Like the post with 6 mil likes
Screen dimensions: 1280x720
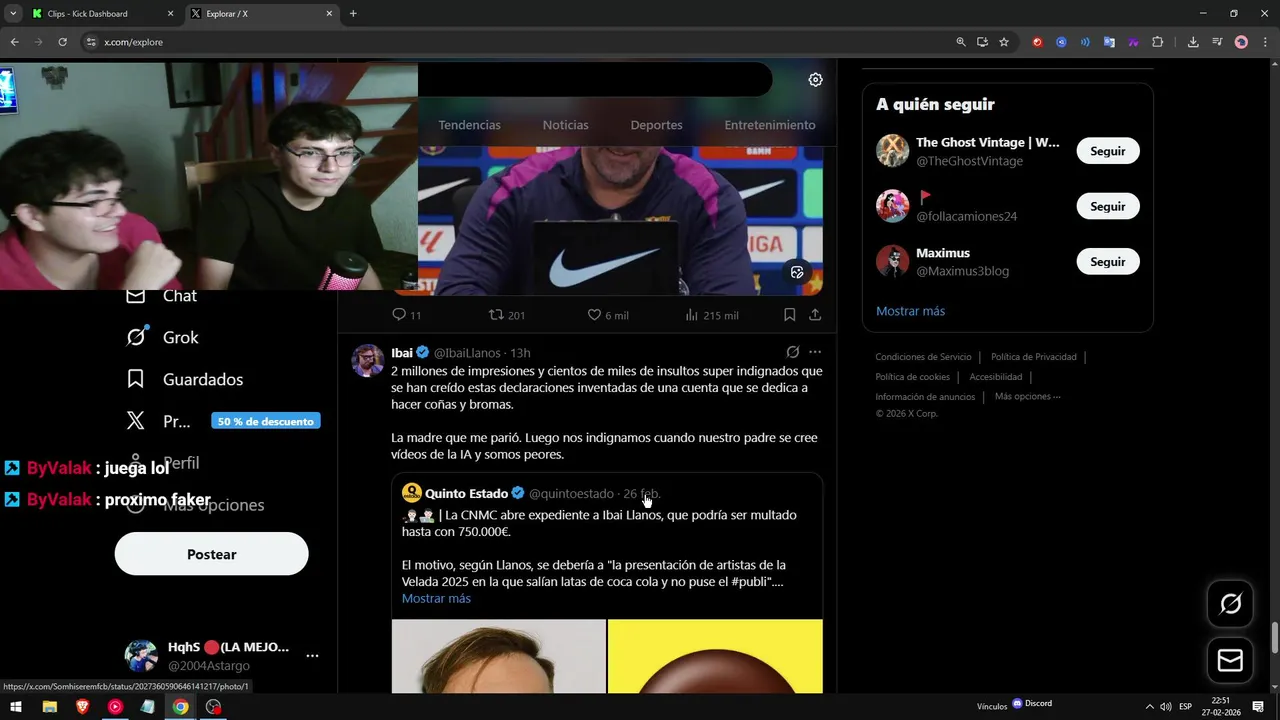594,315
